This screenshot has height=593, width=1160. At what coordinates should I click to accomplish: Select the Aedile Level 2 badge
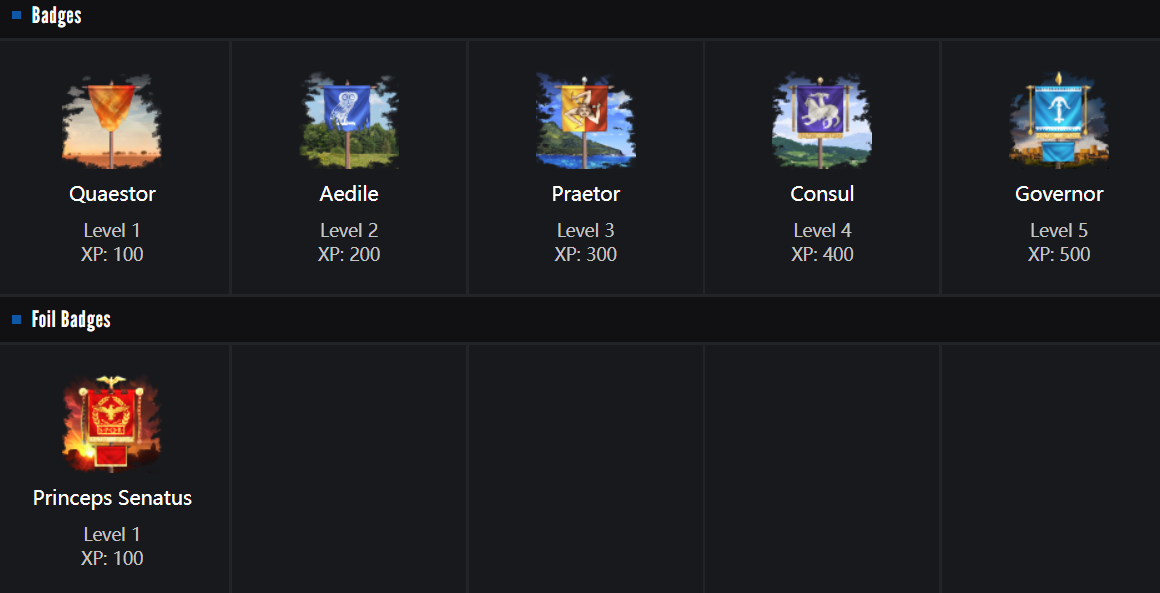point(349,122)
